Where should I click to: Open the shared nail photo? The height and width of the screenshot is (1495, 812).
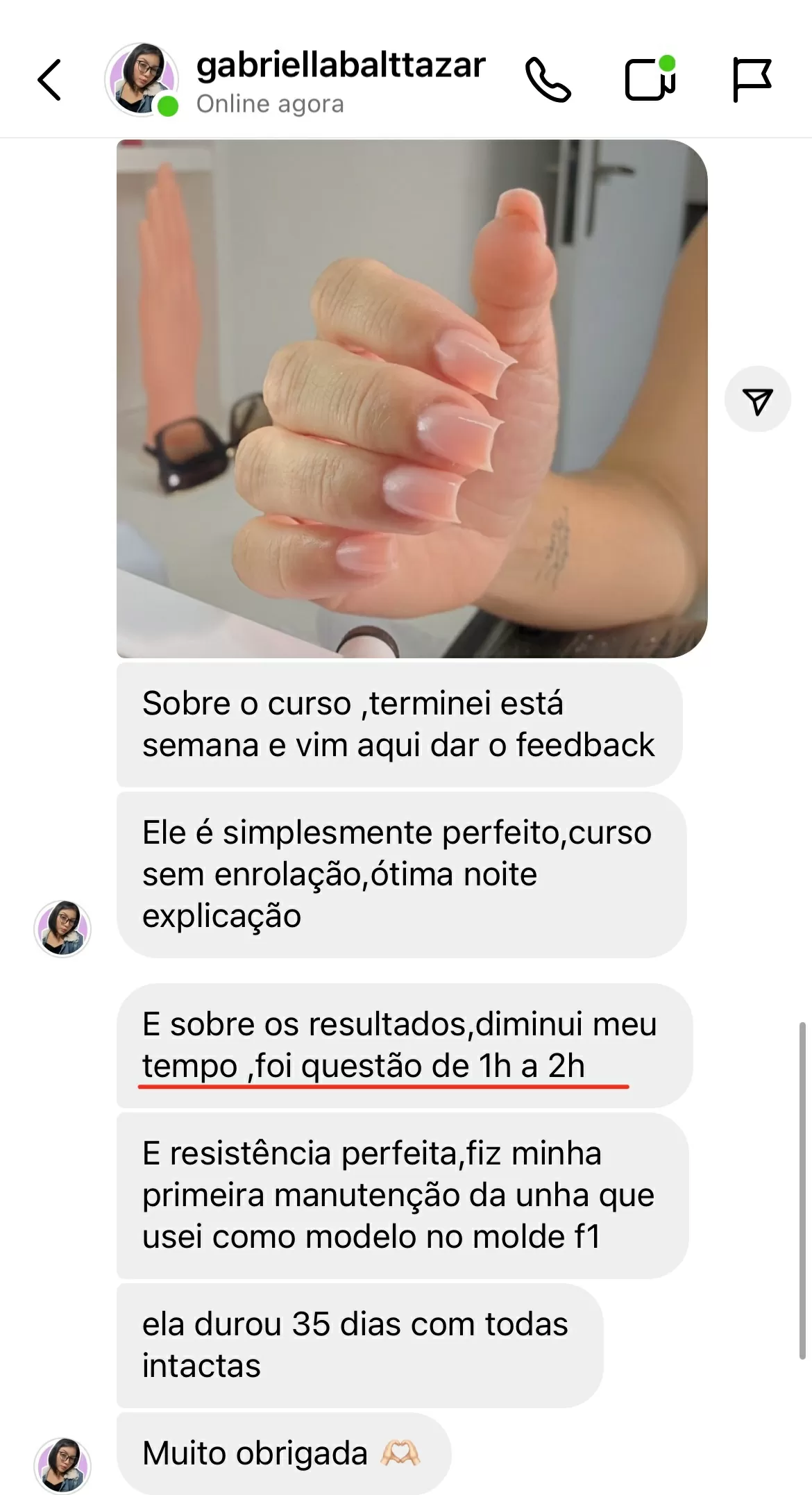tap(412, 399)
